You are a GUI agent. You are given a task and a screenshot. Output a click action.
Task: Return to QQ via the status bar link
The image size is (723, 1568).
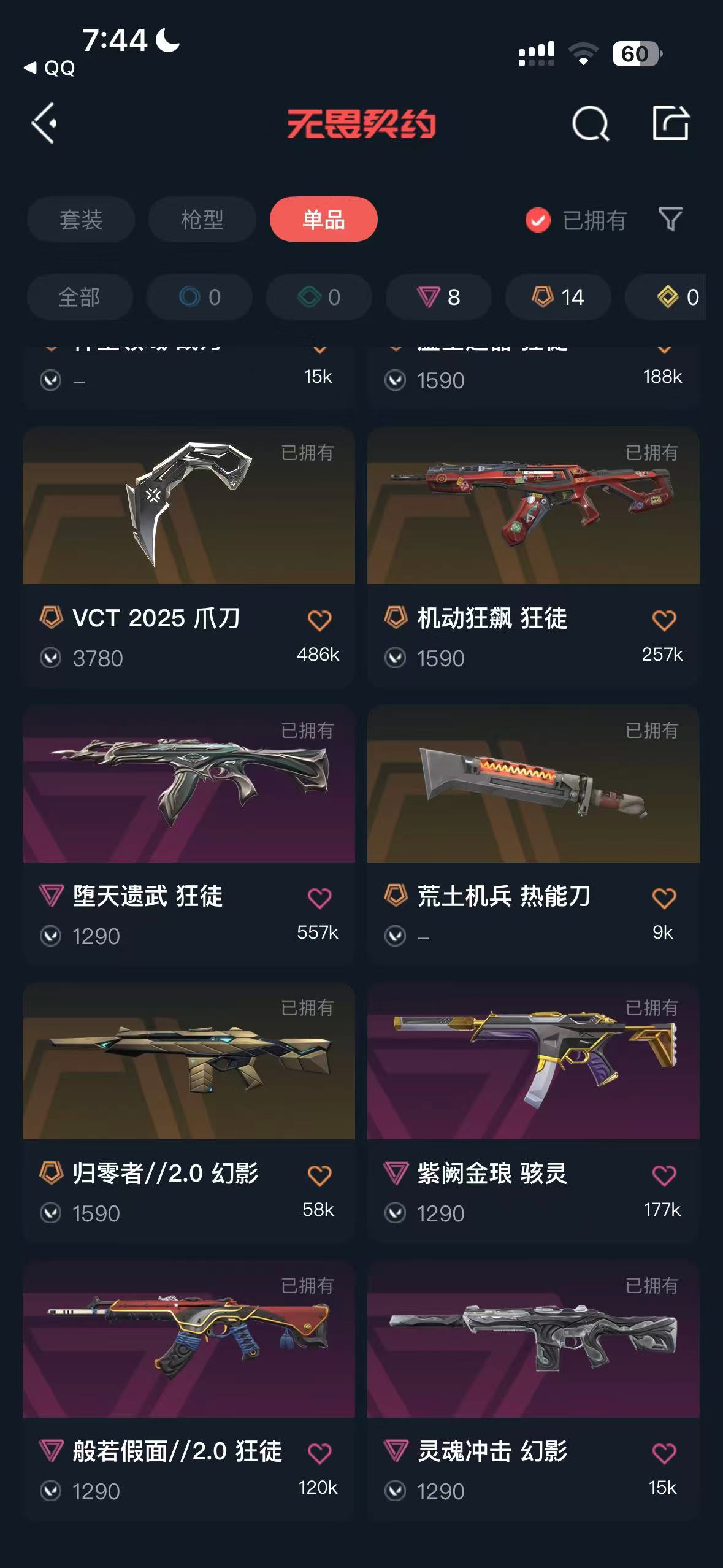pos(49,68)
